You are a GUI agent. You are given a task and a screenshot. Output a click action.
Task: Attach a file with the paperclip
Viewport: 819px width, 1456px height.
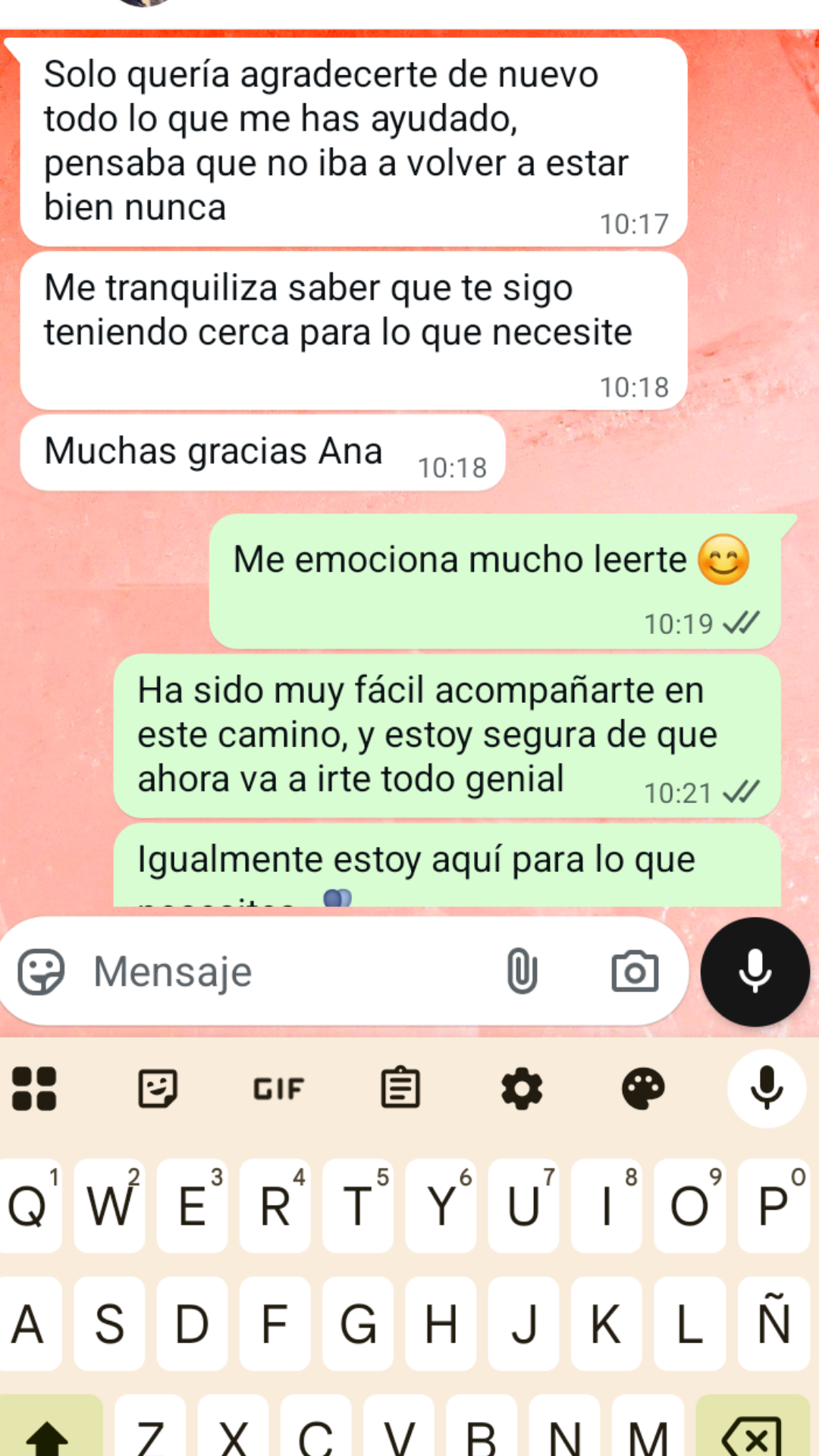click(x=522, y=971)
